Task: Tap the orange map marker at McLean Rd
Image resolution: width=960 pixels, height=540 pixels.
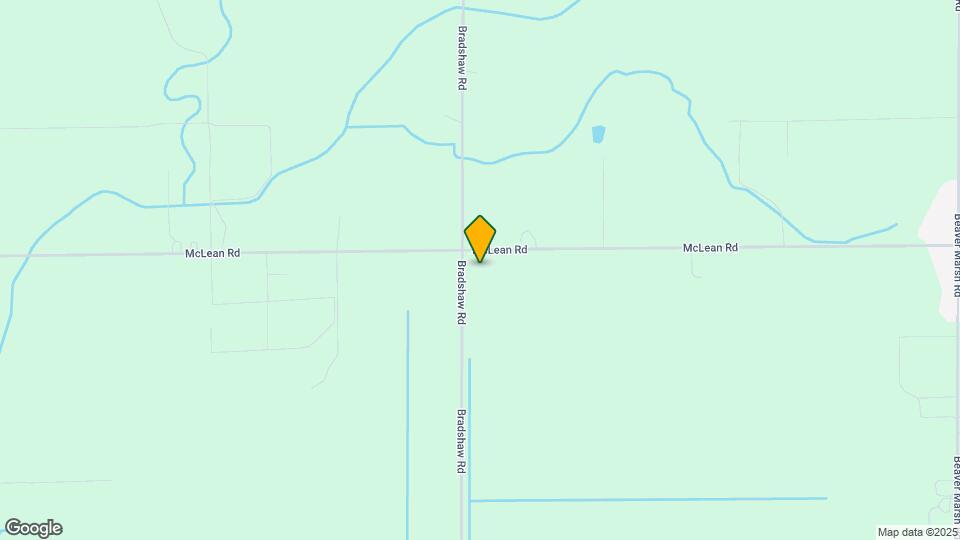Action: [480, 238]
